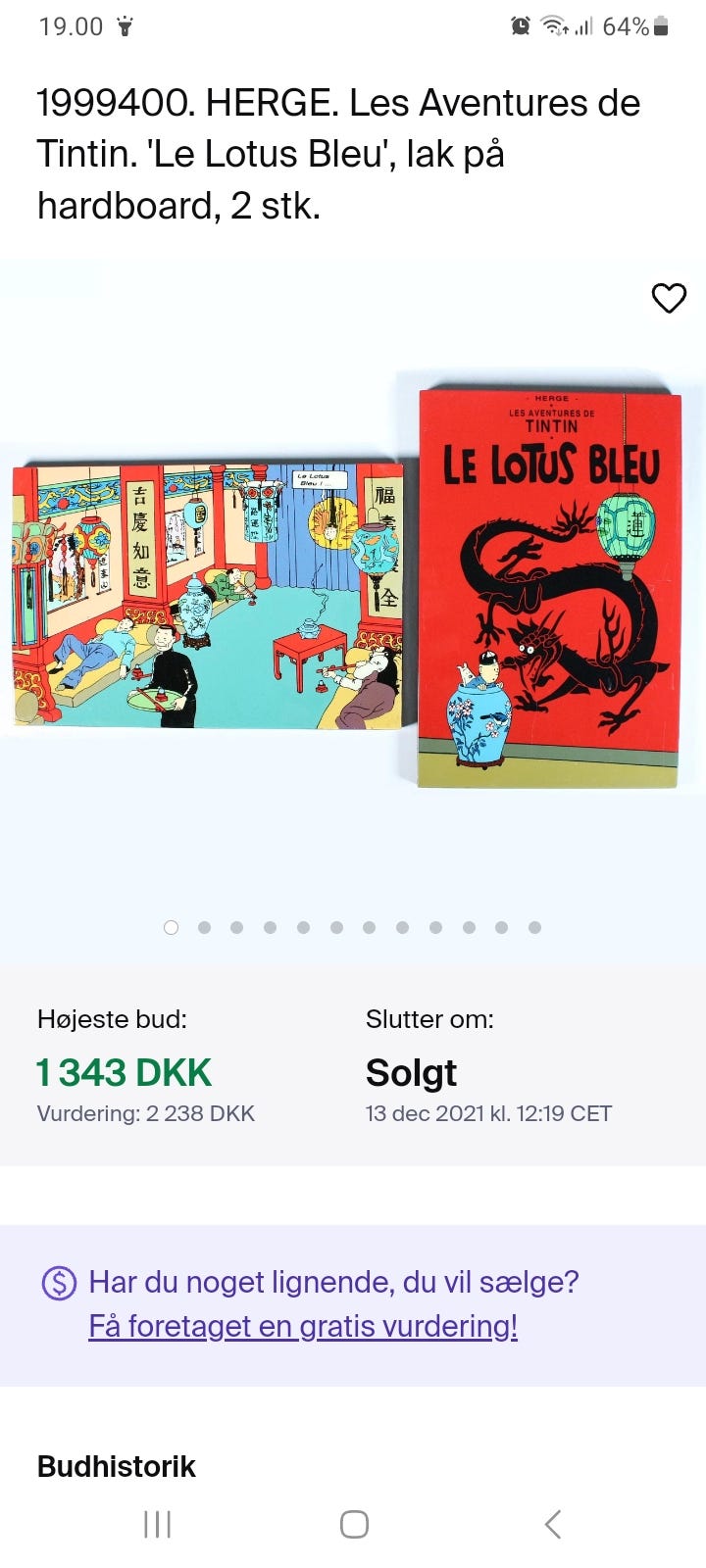Expand the Budhistorik section
This screenshot has width=706, height=1568.
117,1466
